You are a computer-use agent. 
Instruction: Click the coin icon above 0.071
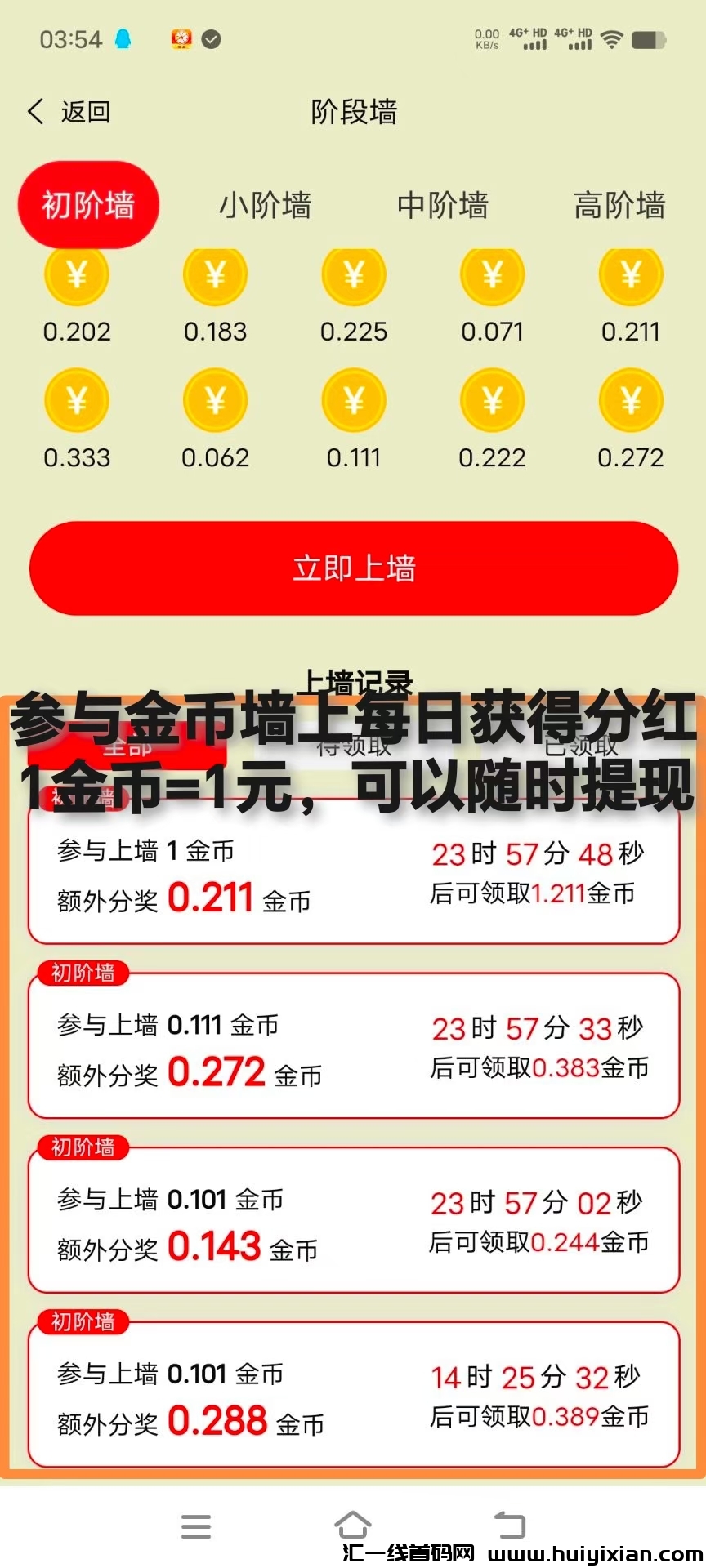pos(493,276)
